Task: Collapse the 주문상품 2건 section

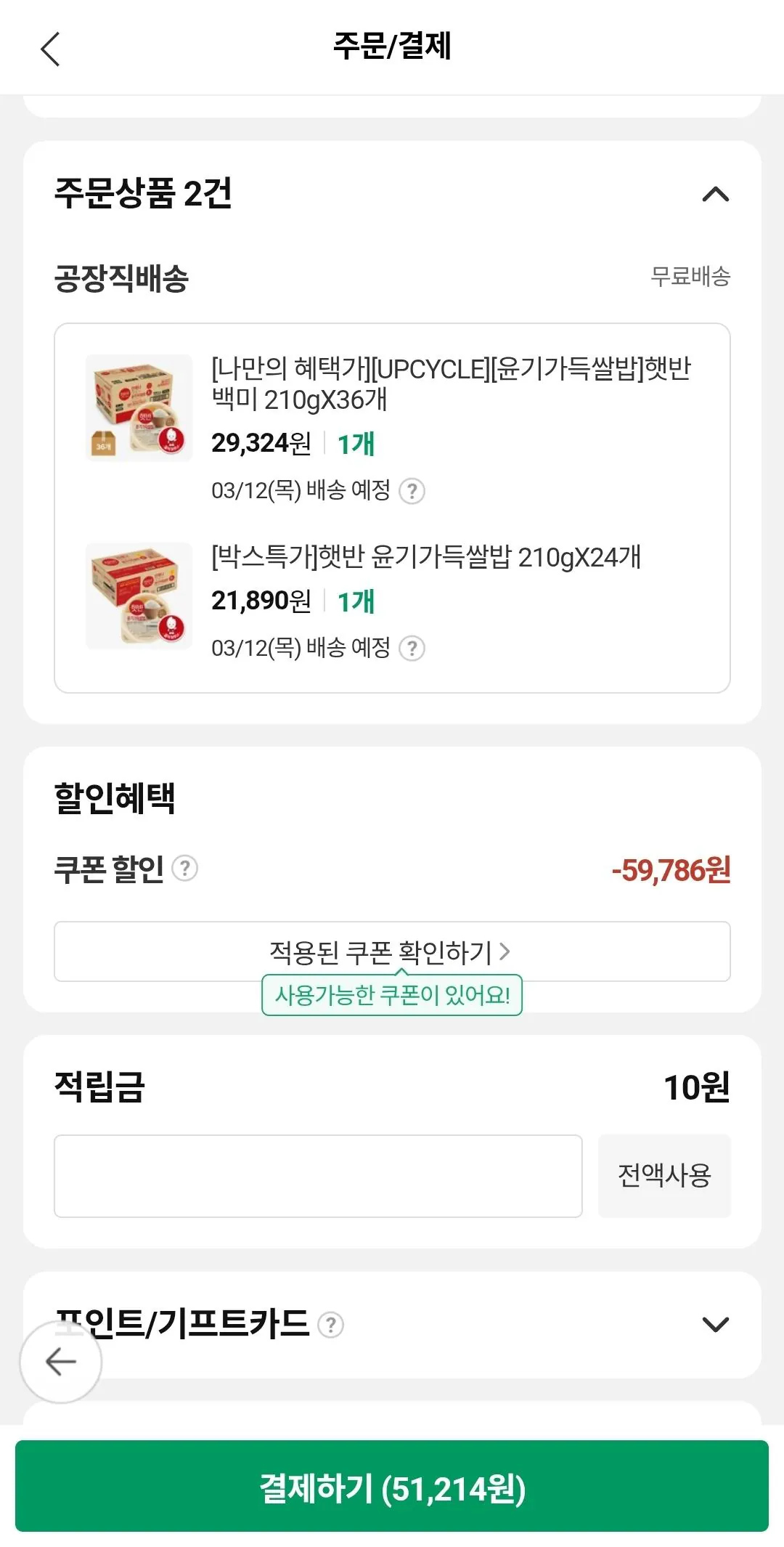Action: [x=715, y=194]
